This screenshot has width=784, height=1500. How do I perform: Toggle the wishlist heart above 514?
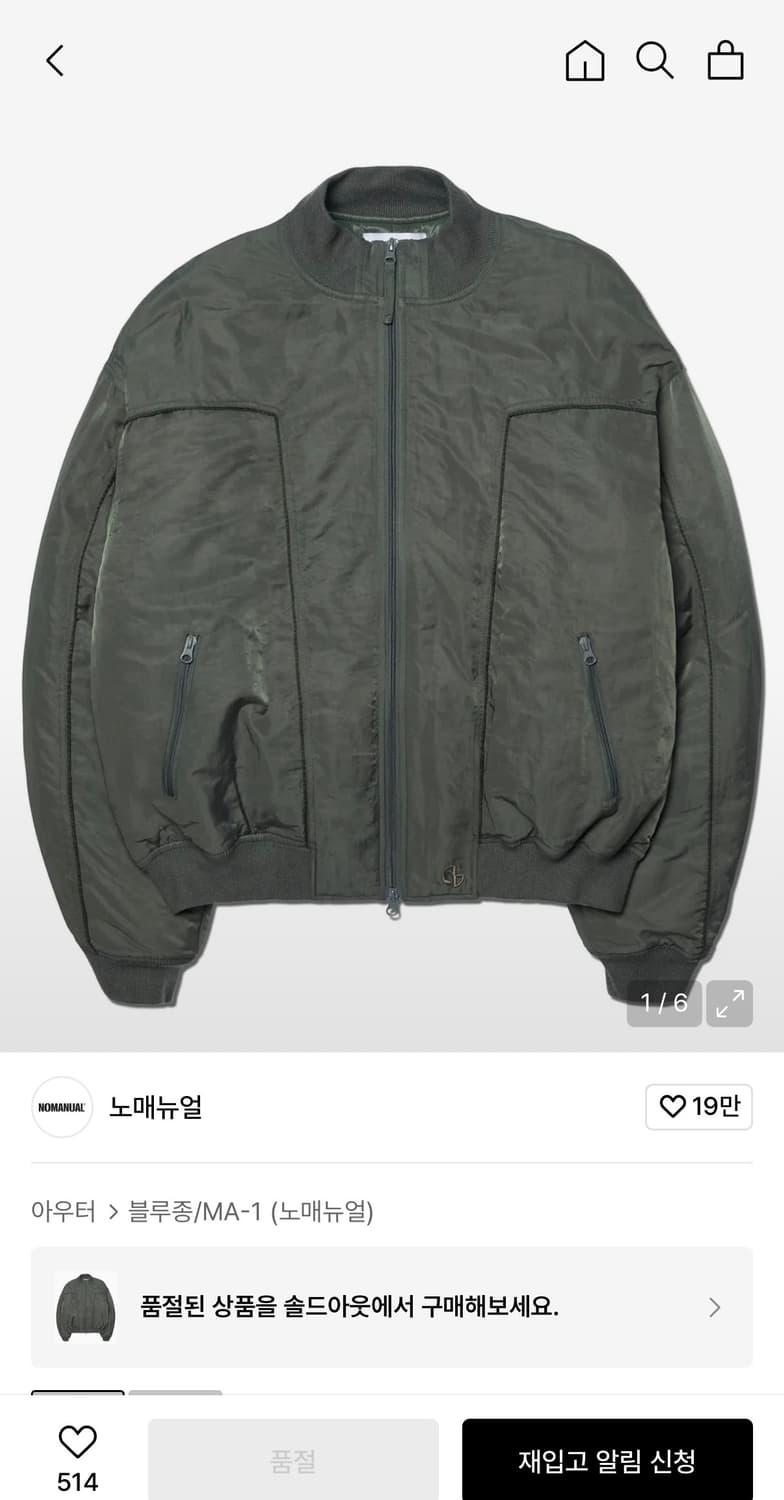coord(77,1442)
